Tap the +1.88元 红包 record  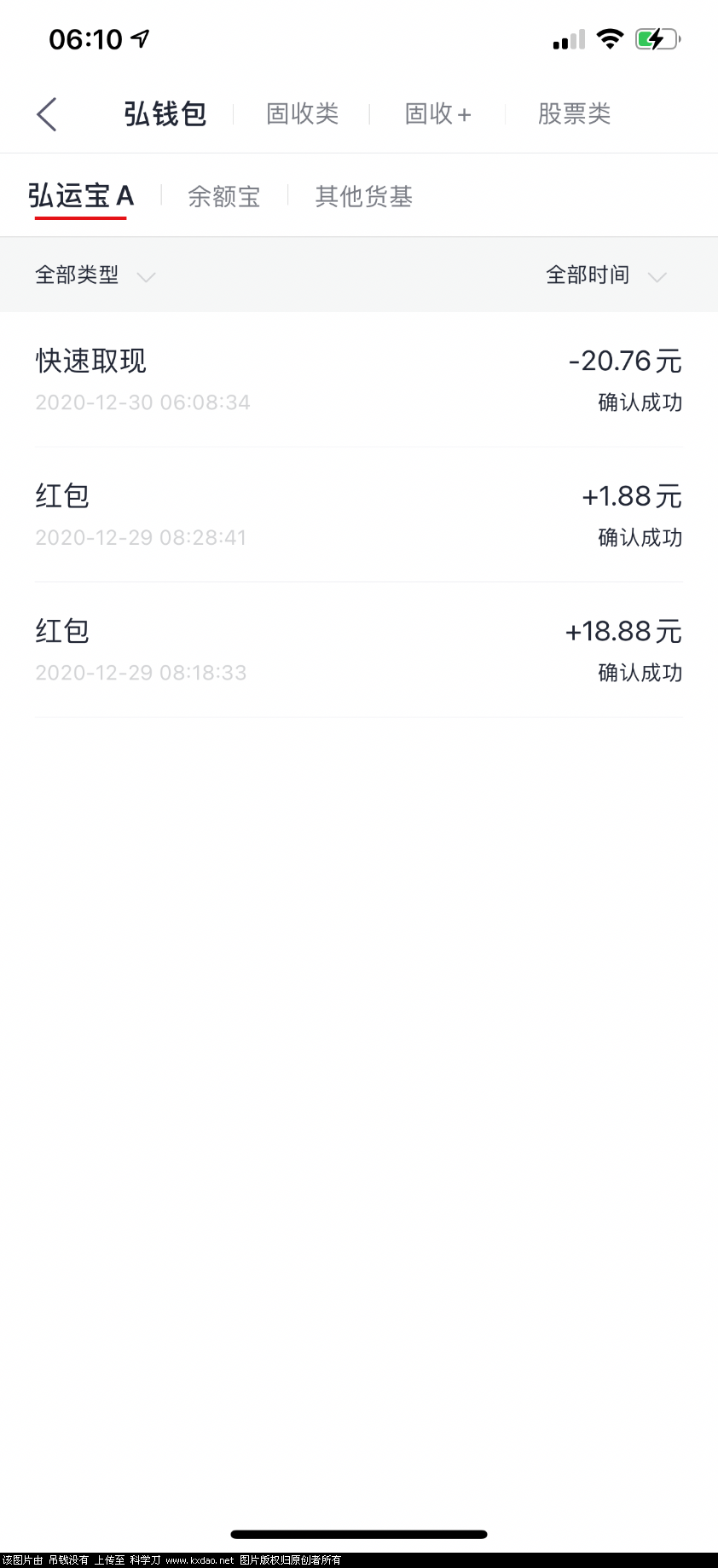tap(358, 514)
